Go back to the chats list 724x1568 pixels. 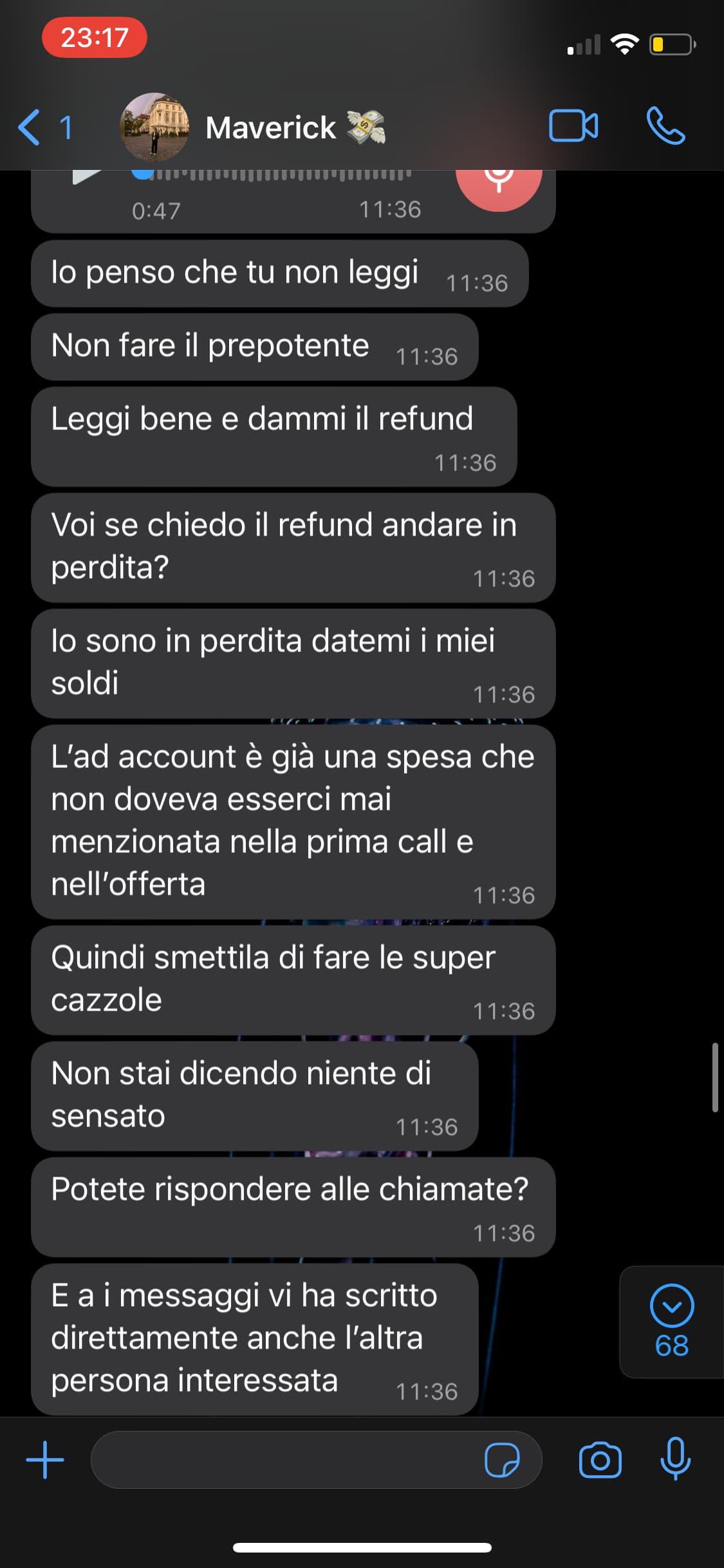point(44,127)
